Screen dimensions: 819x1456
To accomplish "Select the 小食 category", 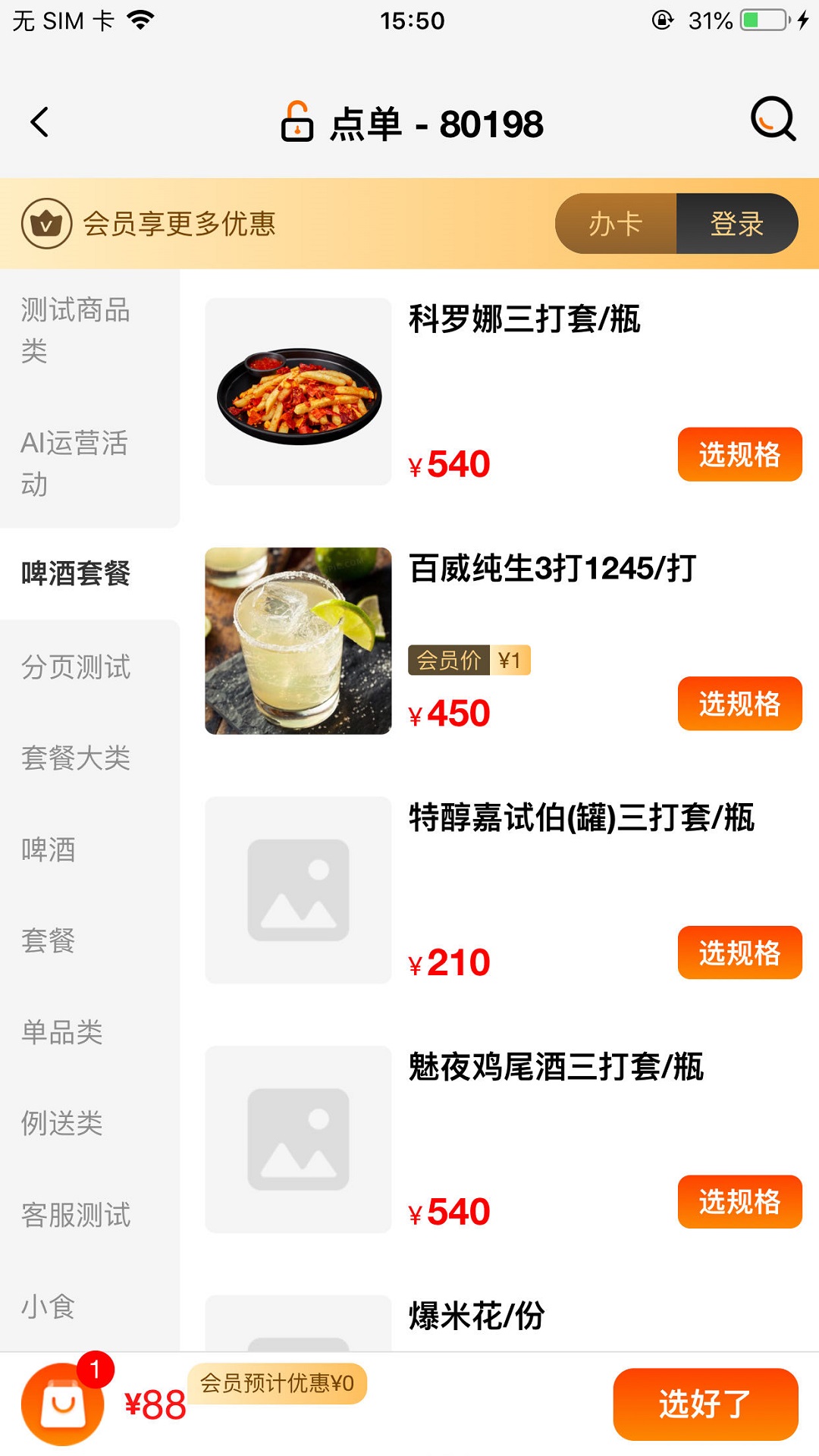I will (x=49, y=1307).
